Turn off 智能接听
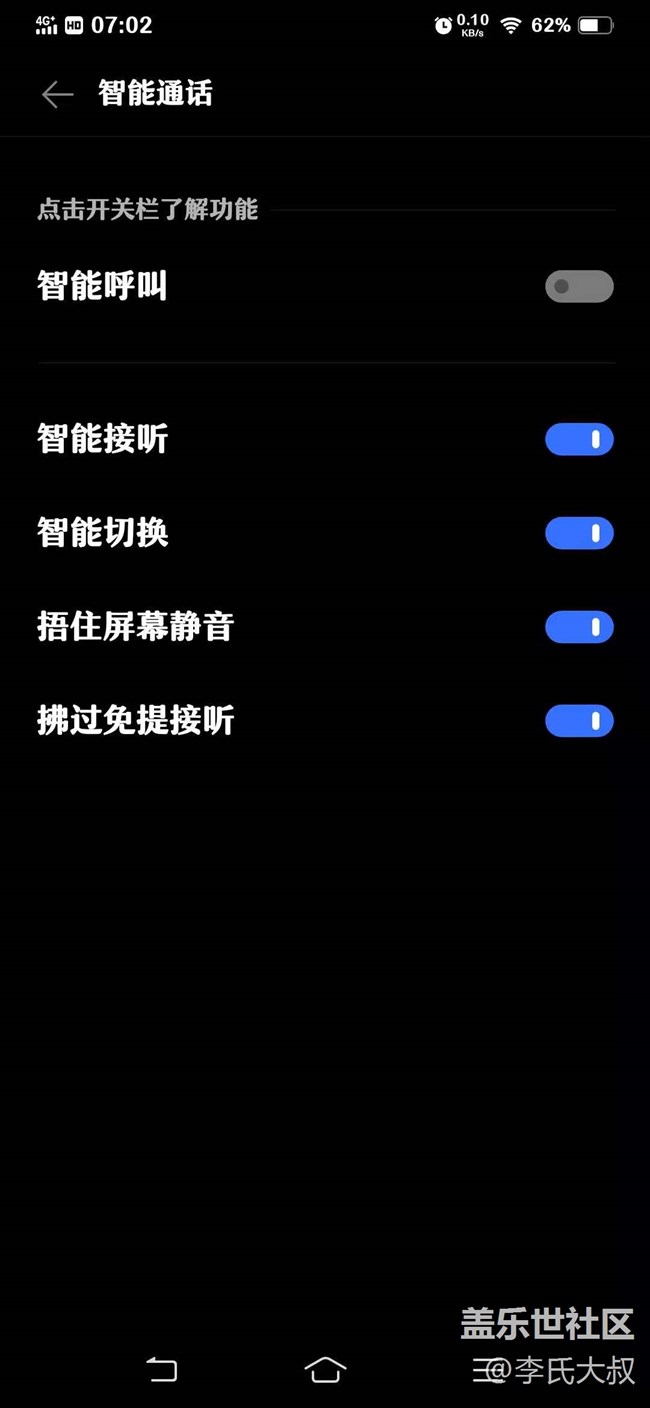The width and height of the screenshot is (650, 1408). coord(578,439)
